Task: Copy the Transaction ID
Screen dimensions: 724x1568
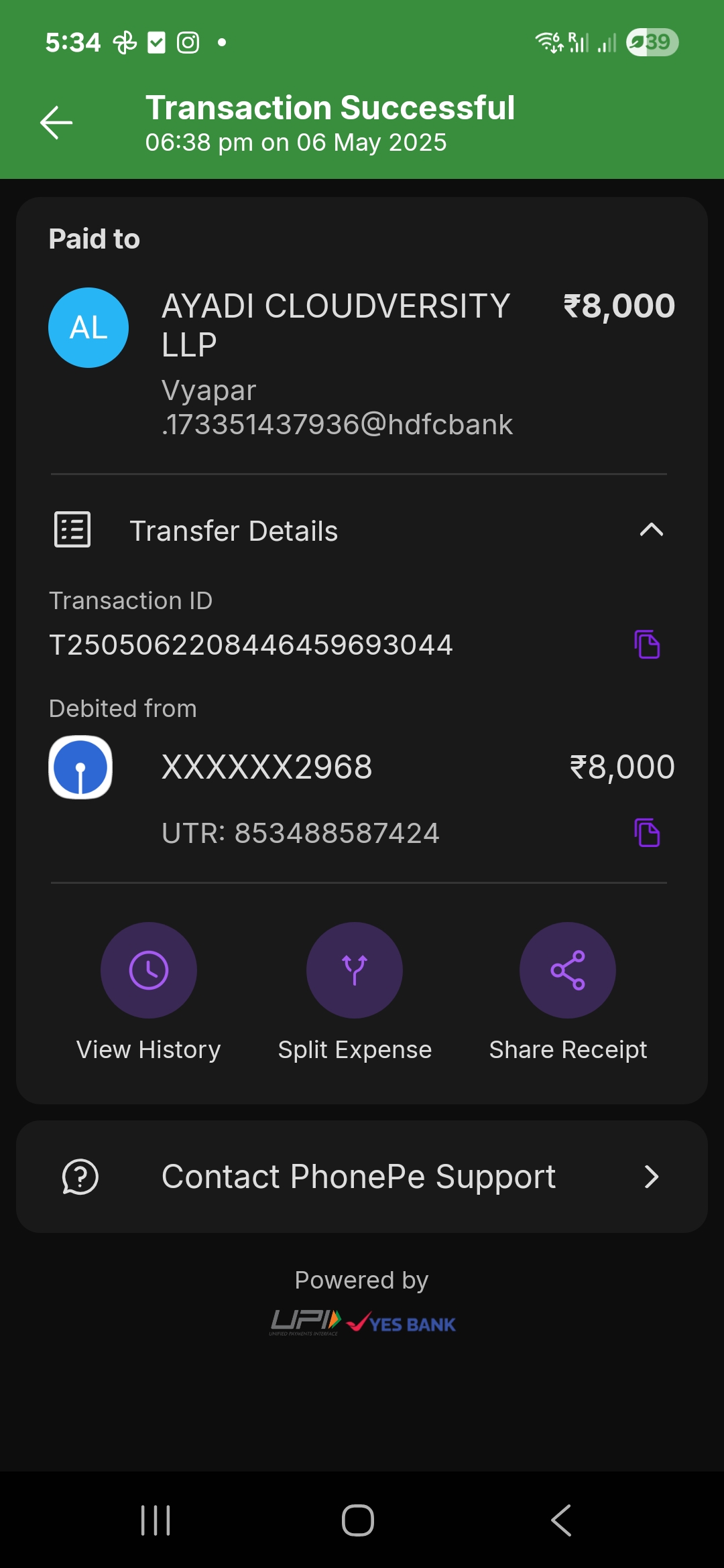Action: (x=647, y=645)
